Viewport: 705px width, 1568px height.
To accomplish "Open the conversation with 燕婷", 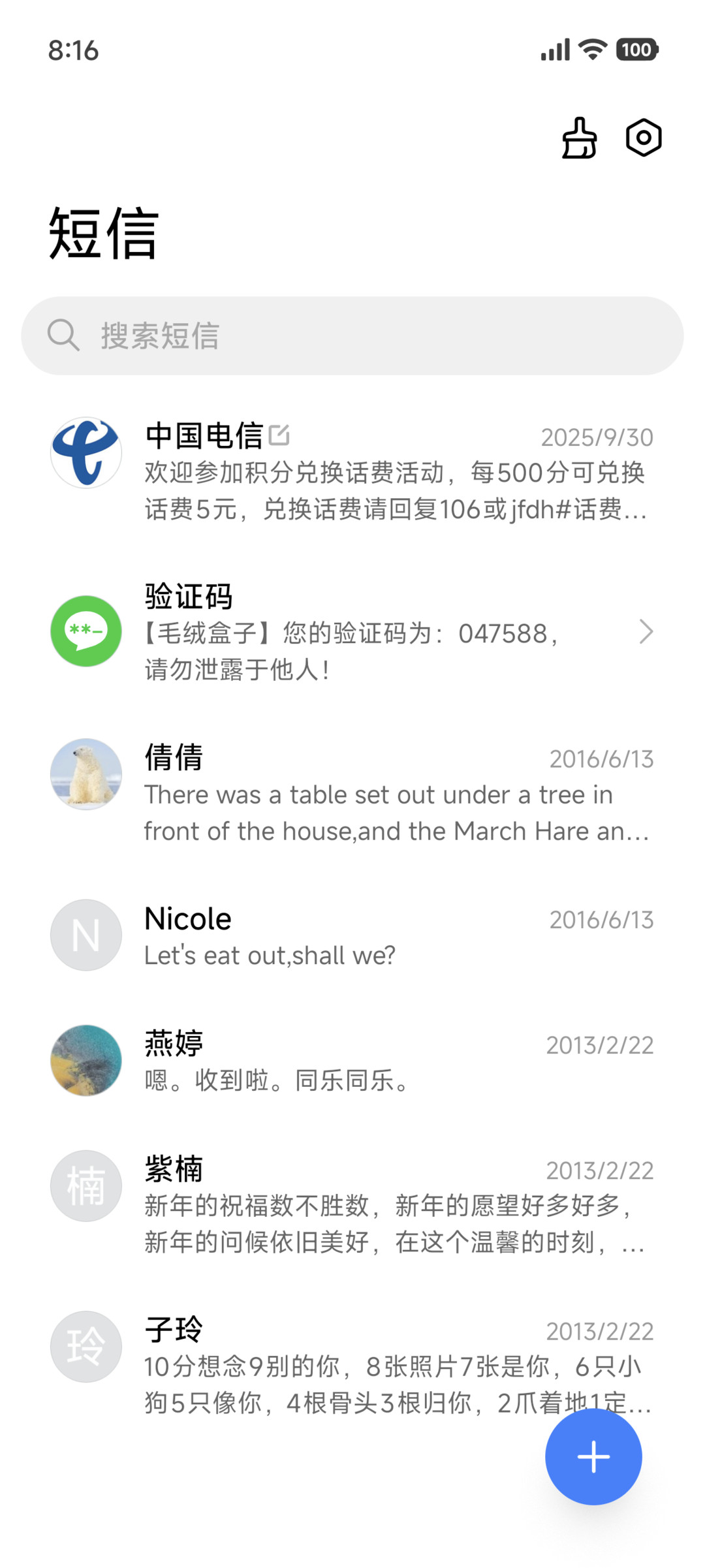I will point(352,1060).
